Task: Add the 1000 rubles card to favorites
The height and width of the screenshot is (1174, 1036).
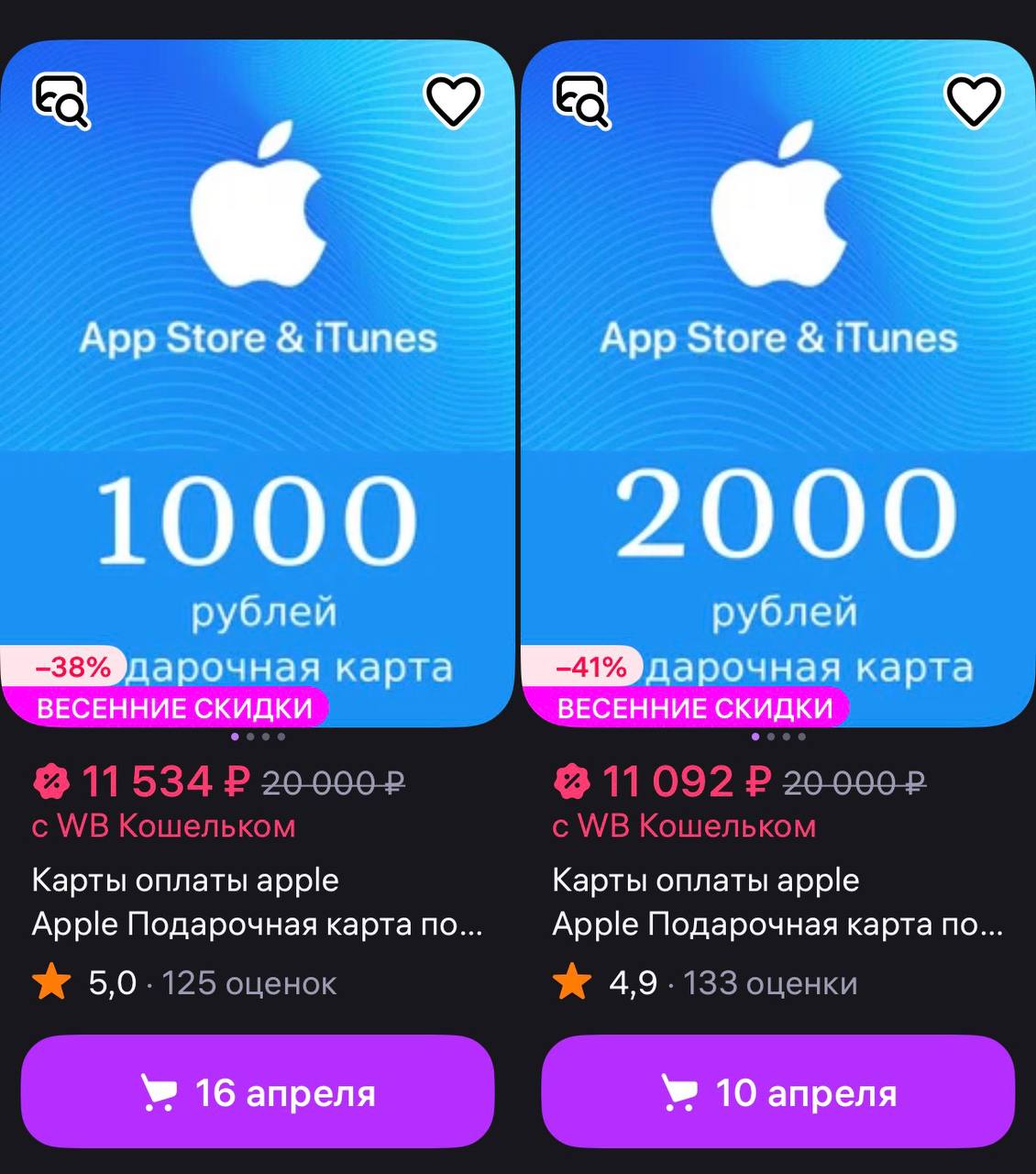Action: (453, 100)
